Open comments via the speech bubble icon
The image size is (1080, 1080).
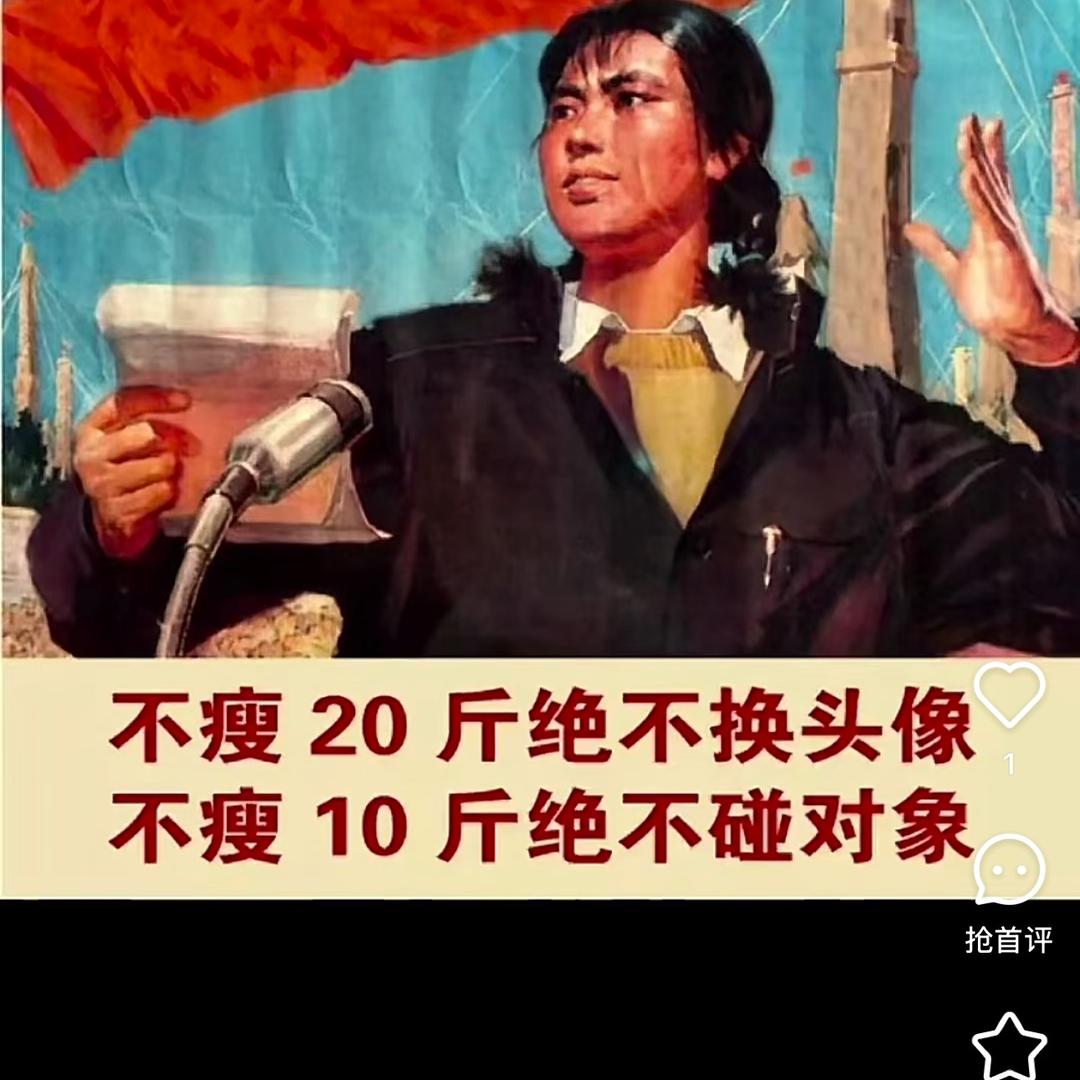[1009, 869]
